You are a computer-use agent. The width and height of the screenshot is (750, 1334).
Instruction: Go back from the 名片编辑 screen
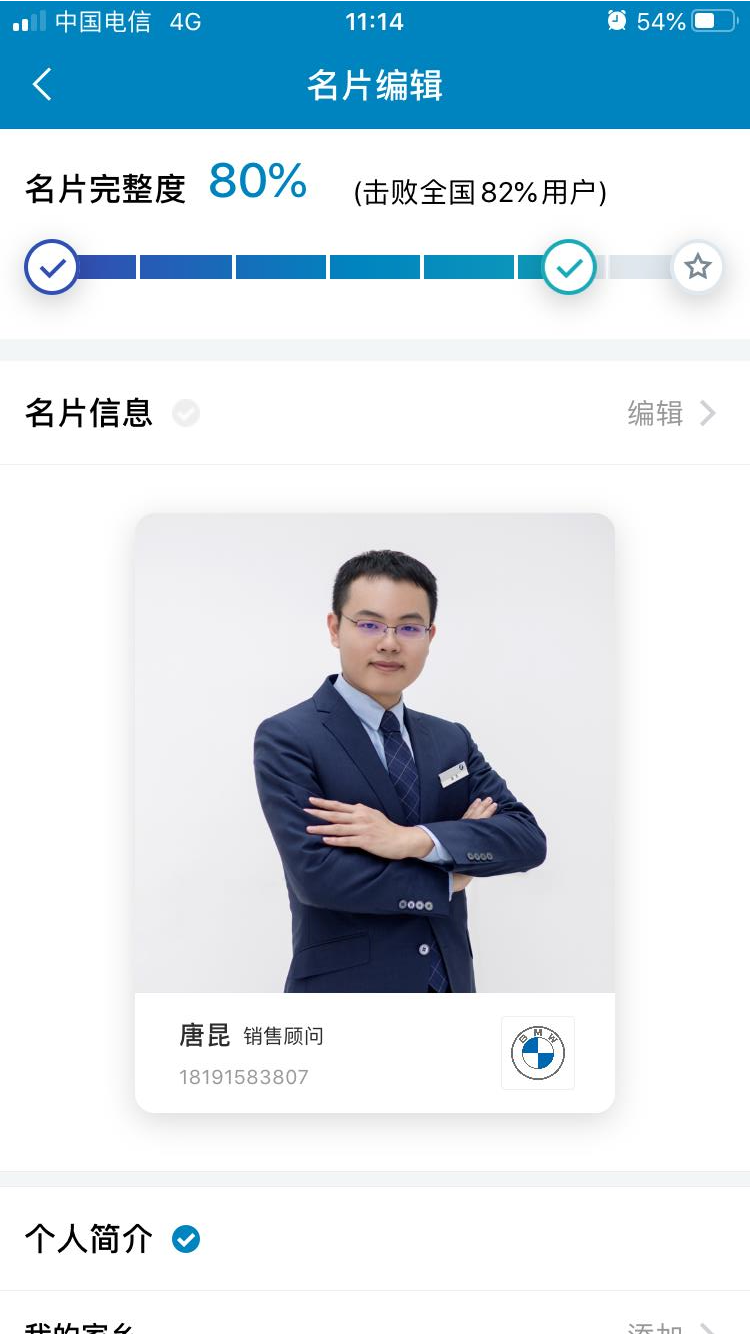[x=42, y=85]
